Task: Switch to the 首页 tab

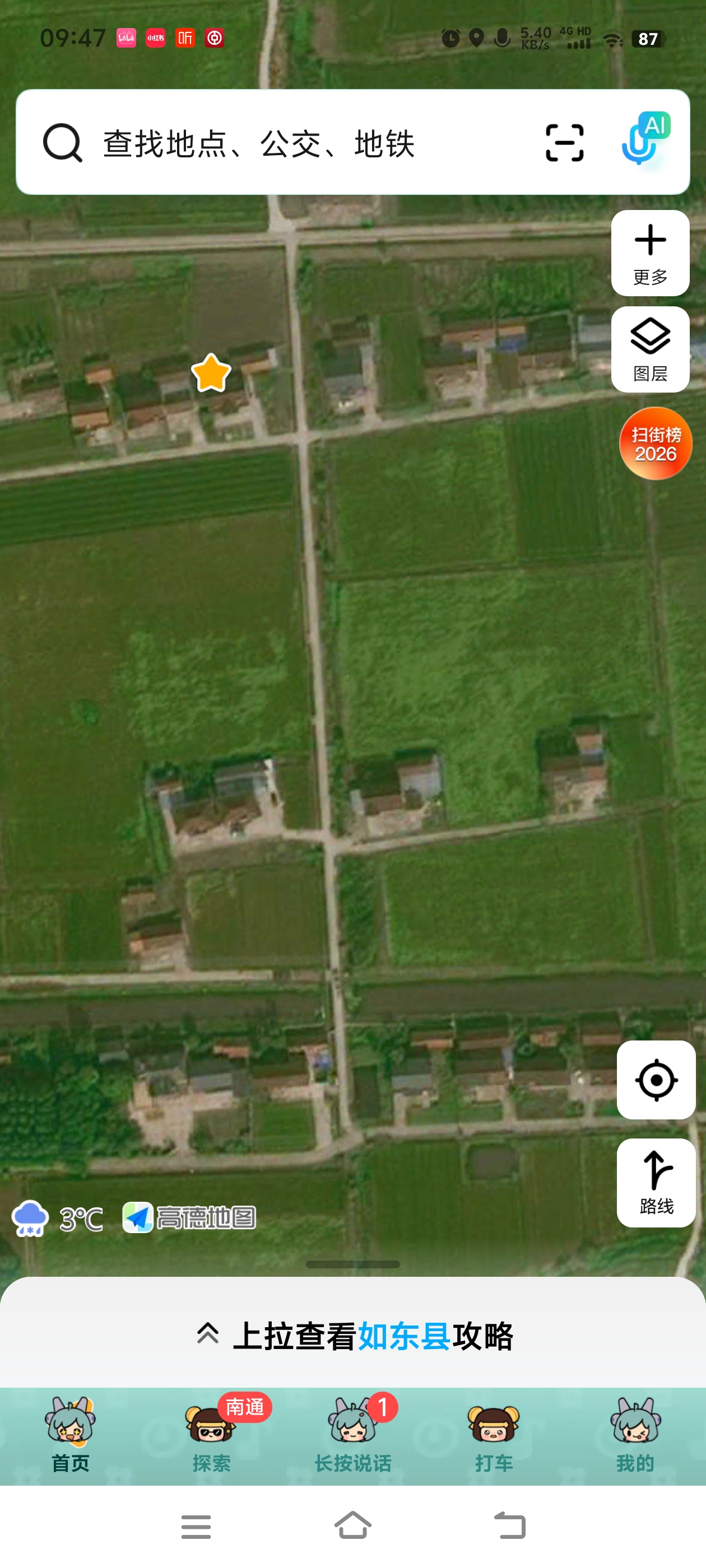Action: (x=70, y=1435)
